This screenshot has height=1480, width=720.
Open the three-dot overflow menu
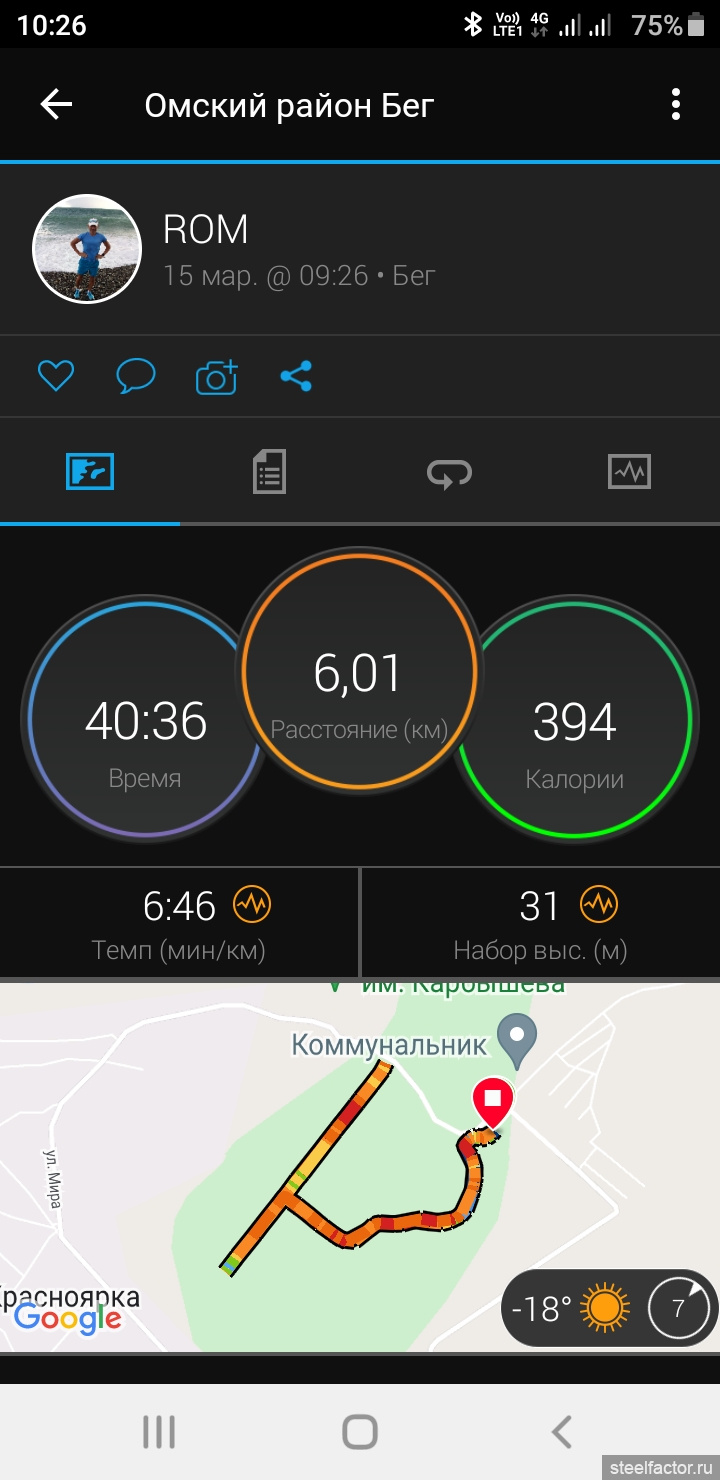click(x=676, y=105)
